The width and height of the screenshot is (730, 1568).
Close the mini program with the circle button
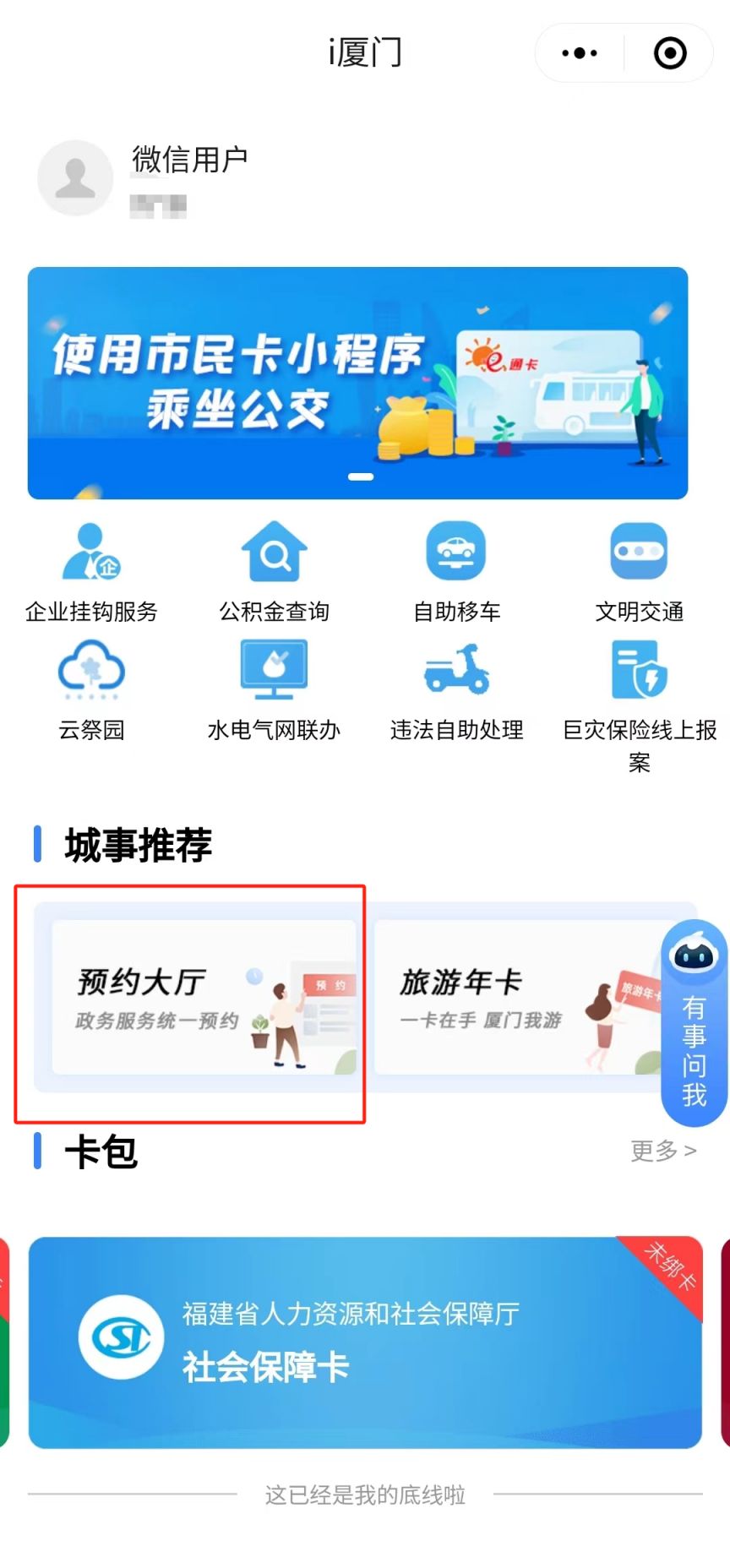670,53
